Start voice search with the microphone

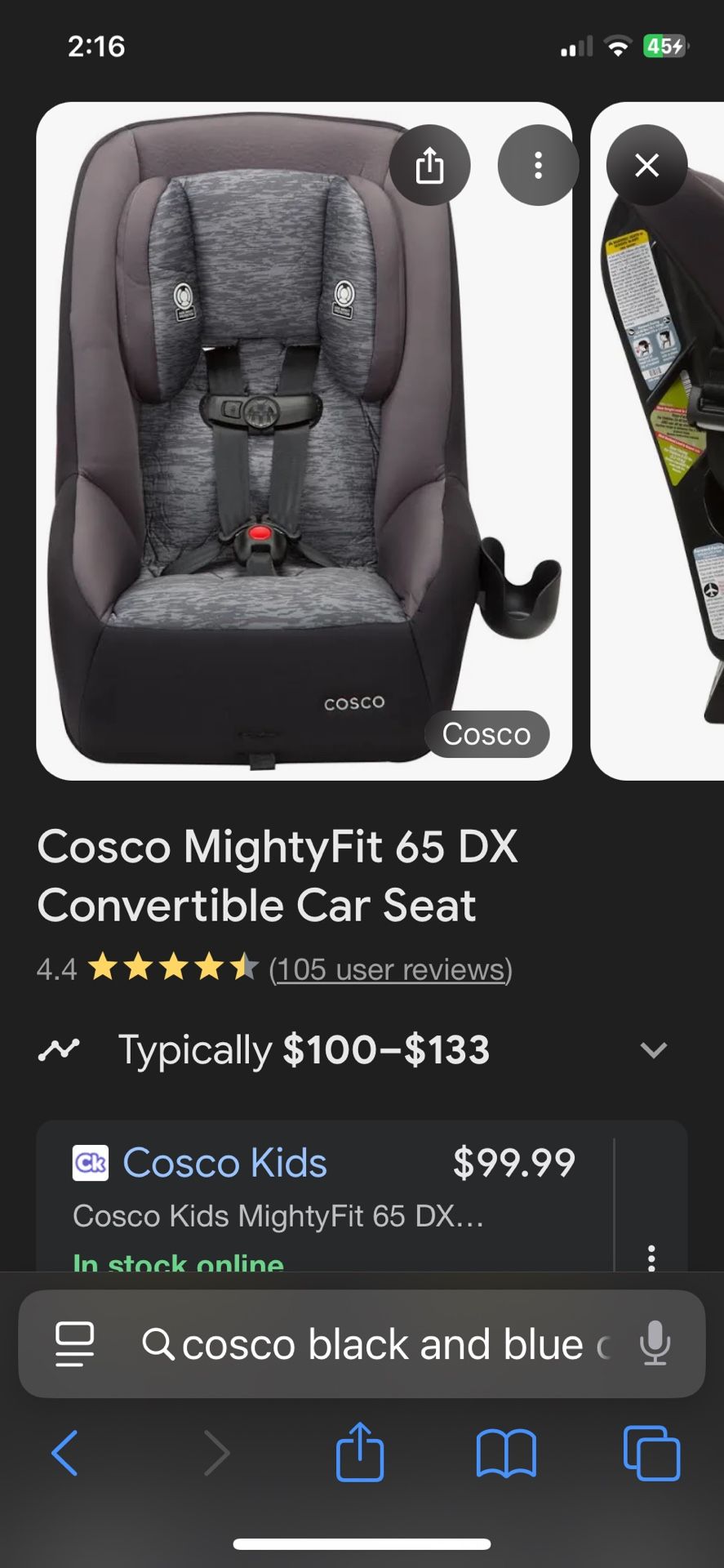(x=655, y=1345)
